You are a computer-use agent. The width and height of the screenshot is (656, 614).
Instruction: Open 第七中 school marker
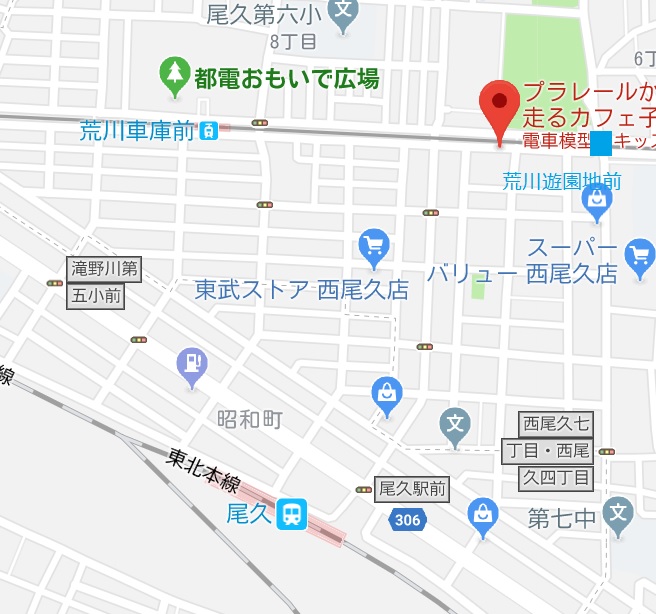pyautogui.click(x=619, y=513)
